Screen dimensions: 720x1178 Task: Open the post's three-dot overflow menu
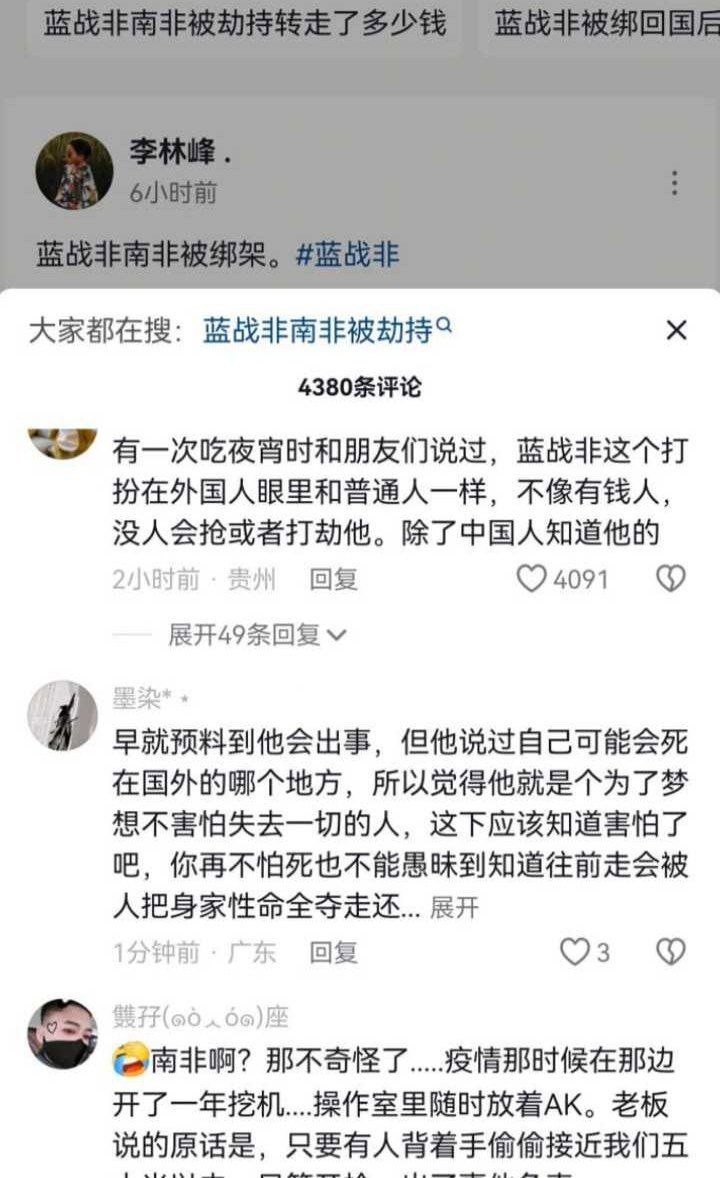[x=674, y=183]
